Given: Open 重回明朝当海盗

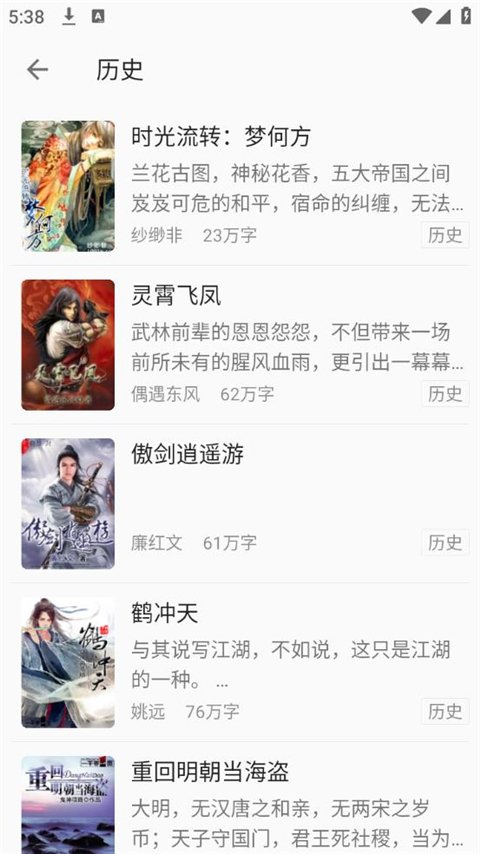Looking at the screenshot, I should (x=240, y=798).
